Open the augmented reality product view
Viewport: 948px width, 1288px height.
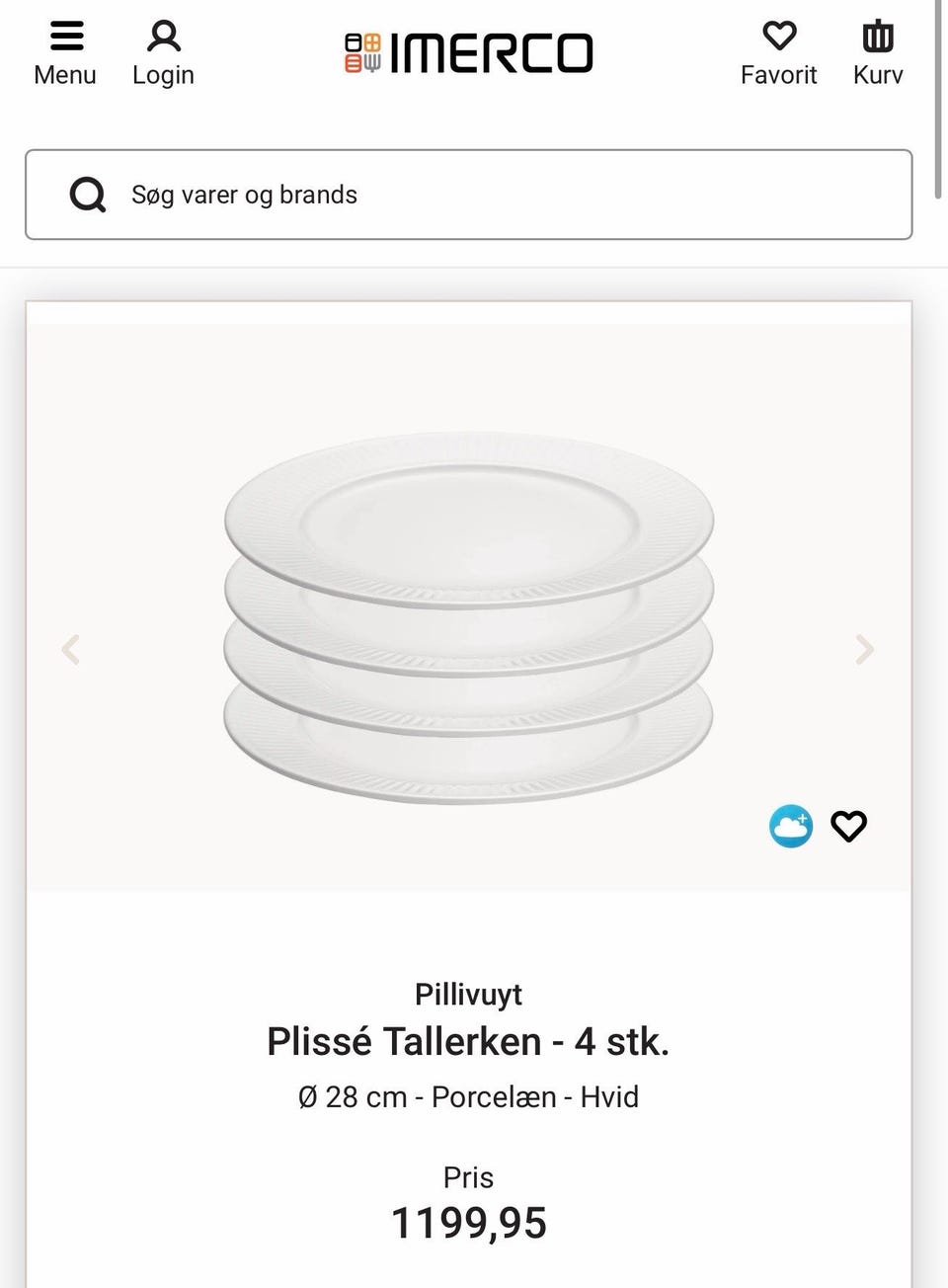(790, 826)
